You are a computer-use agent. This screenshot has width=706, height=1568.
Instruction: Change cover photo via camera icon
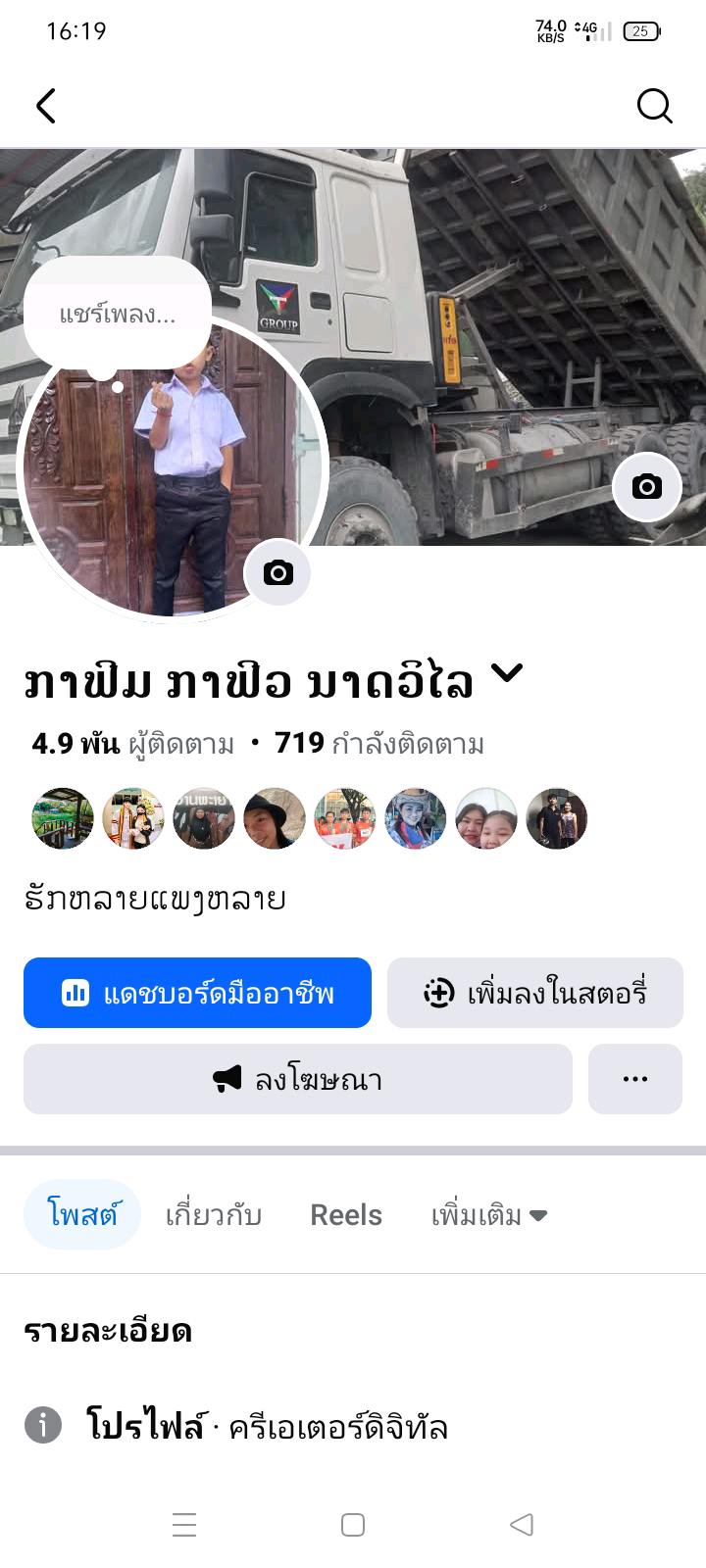point(646,487)
